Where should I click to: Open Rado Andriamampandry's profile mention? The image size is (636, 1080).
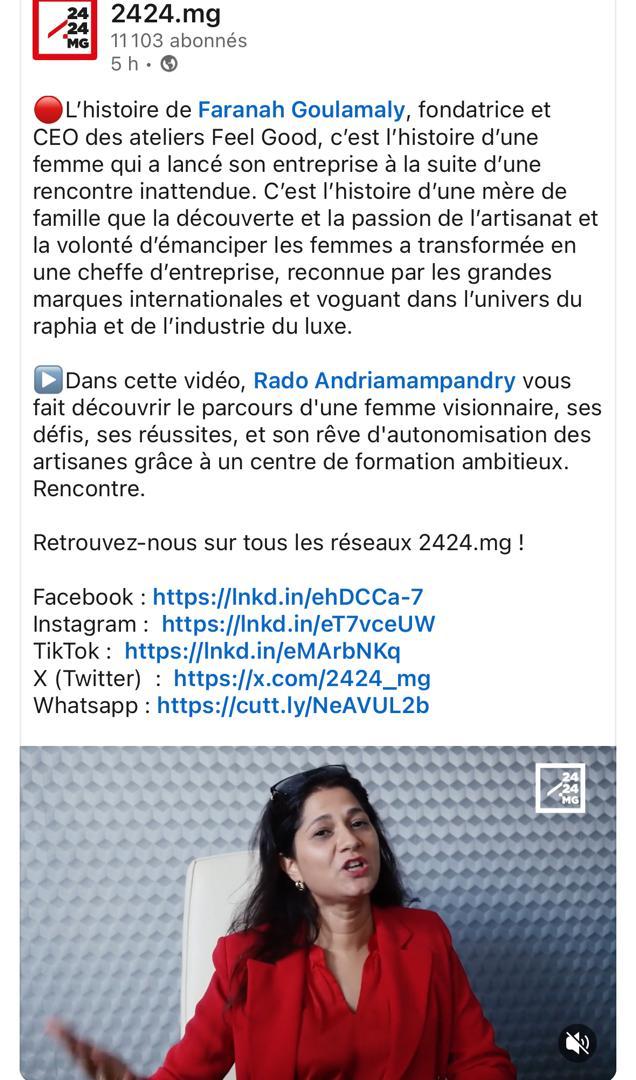(384, 381)
